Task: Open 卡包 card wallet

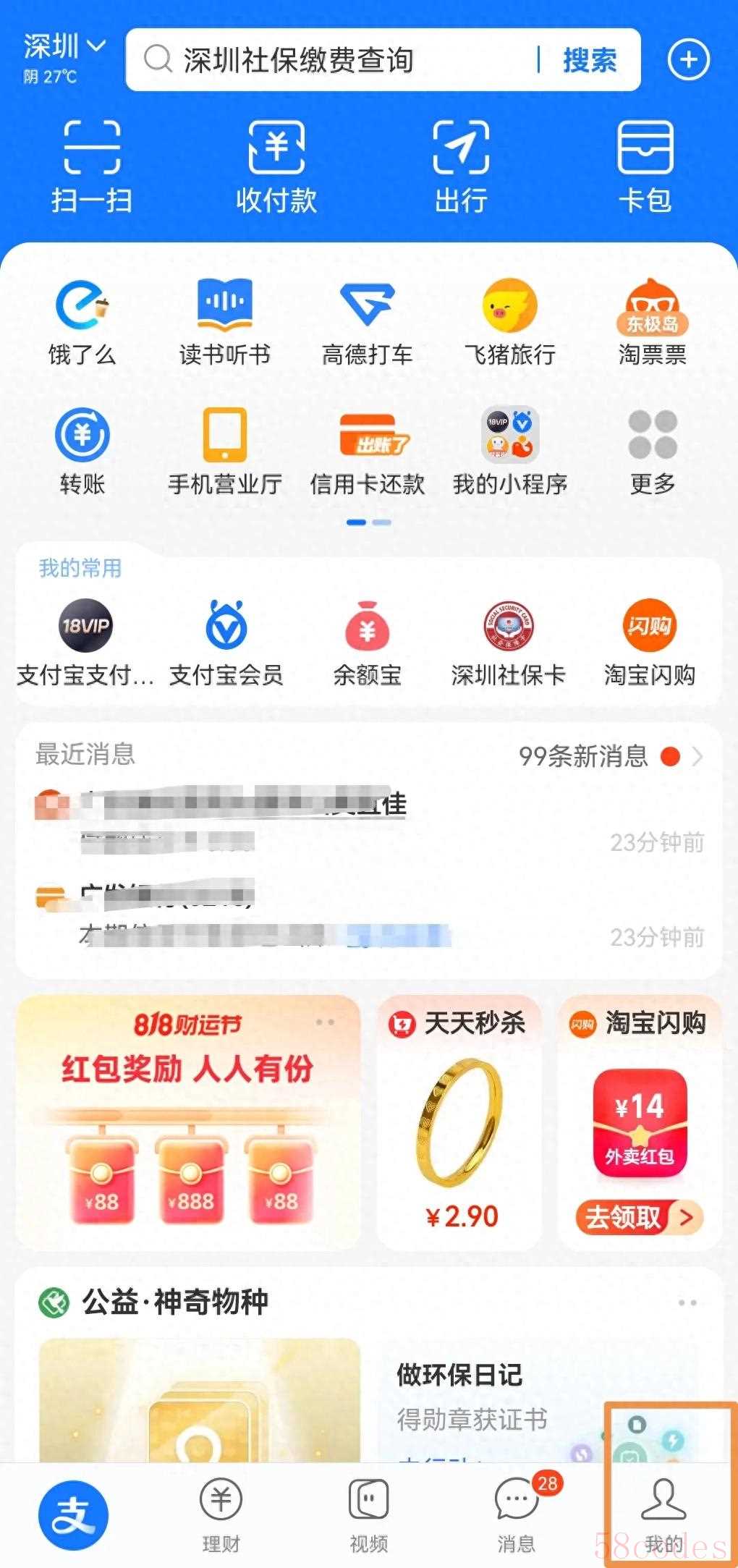Action: [645, 166]
